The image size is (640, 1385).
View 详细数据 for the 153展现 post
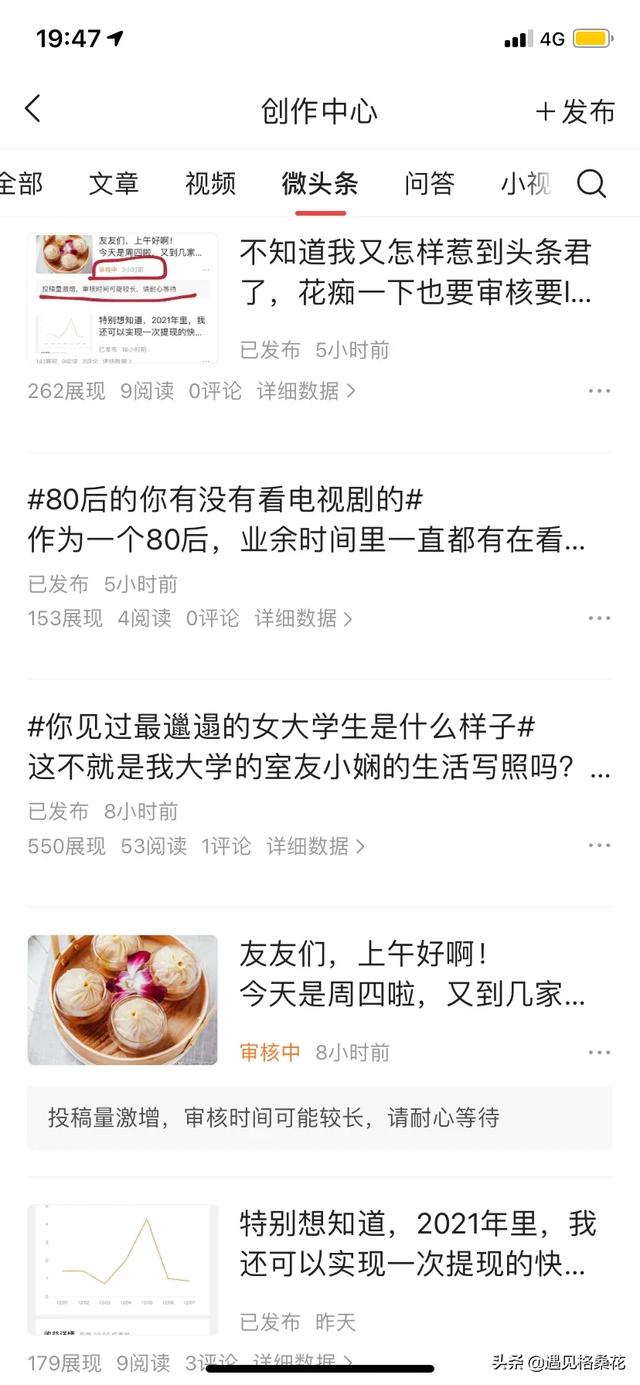pos(302,618)
